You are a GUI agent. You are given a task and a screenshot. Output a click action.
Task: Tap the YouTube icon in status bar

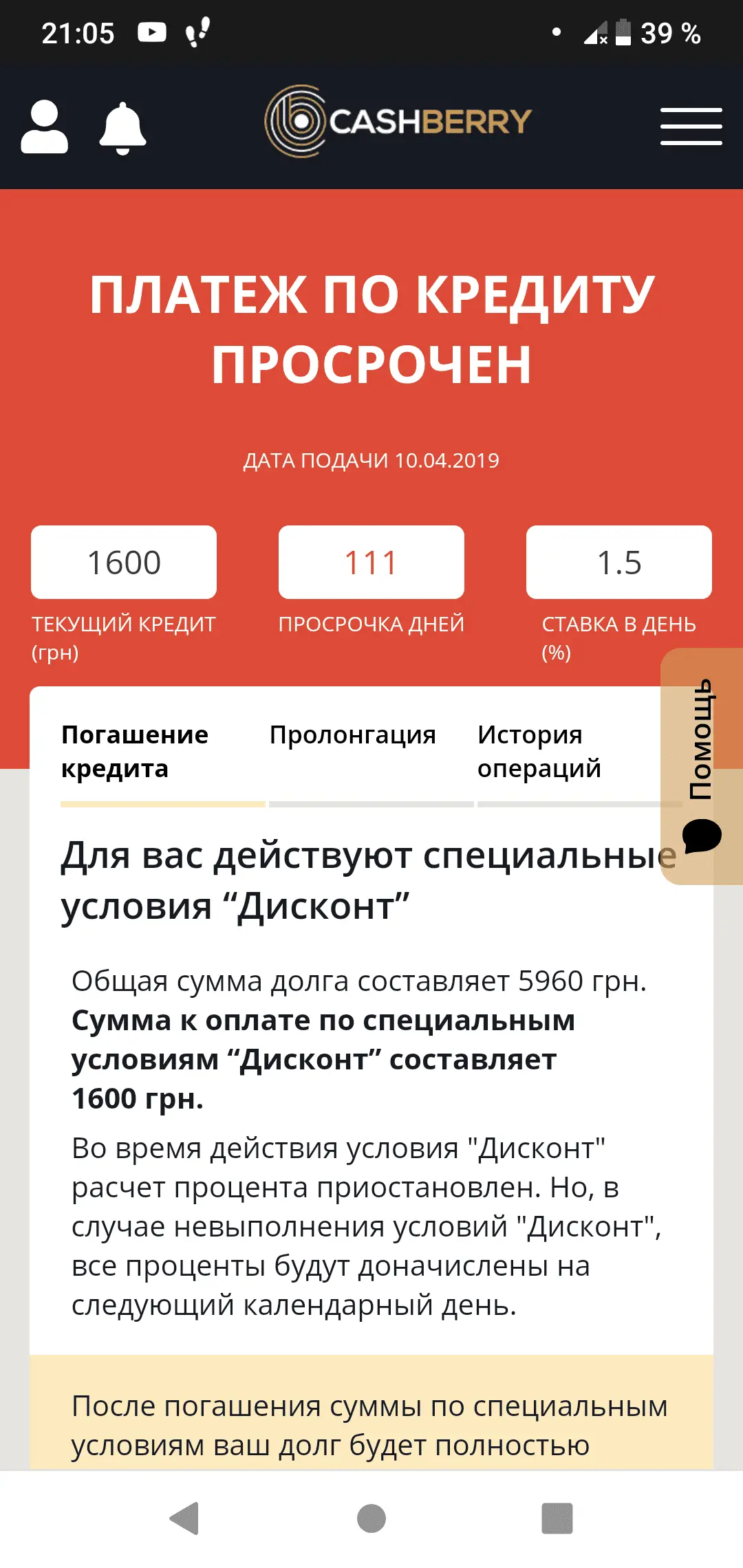(153, 31)
